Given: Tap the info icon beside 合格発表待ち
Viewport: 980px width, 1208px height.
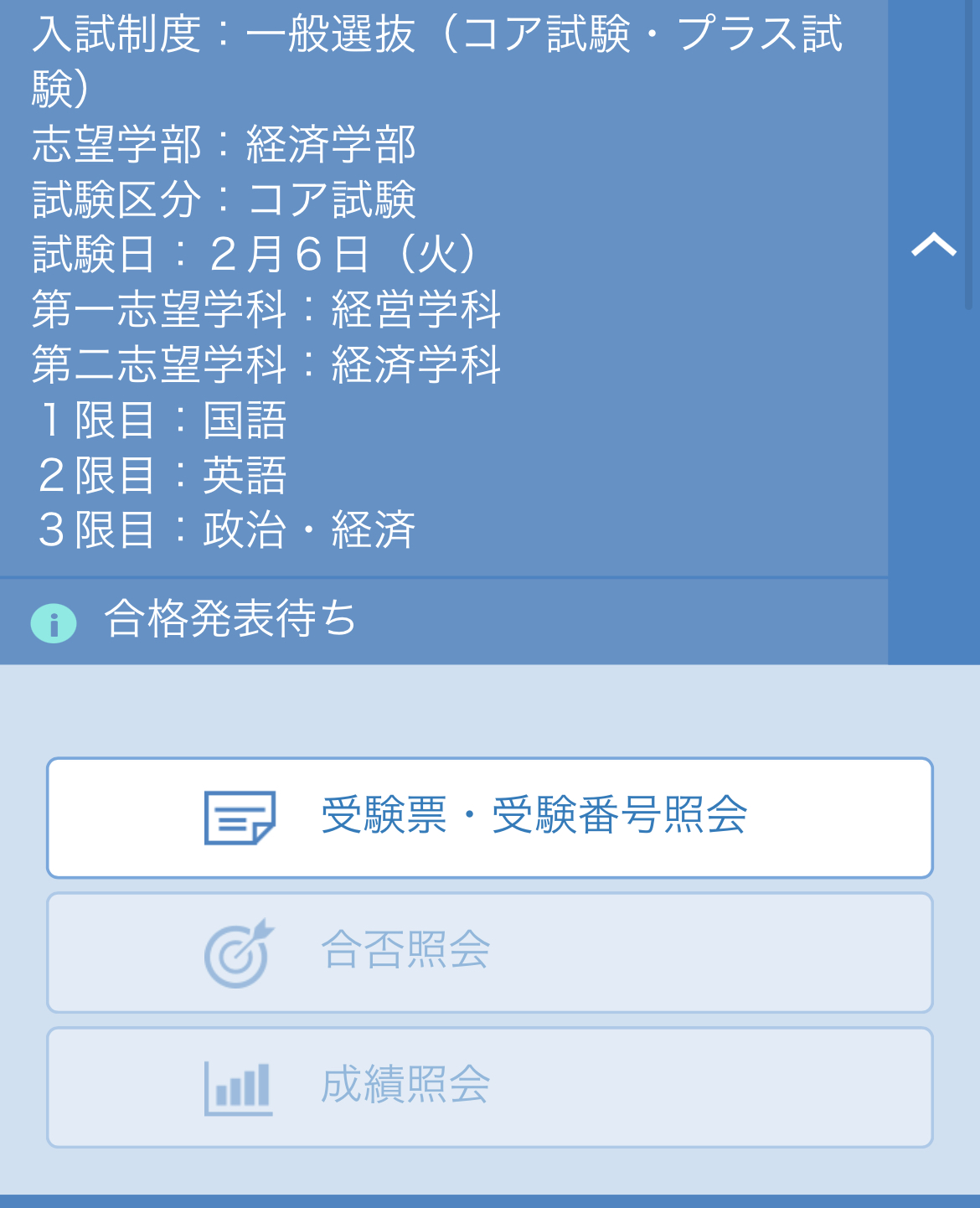Looking at the screenshot, I should tap(54, 623).
